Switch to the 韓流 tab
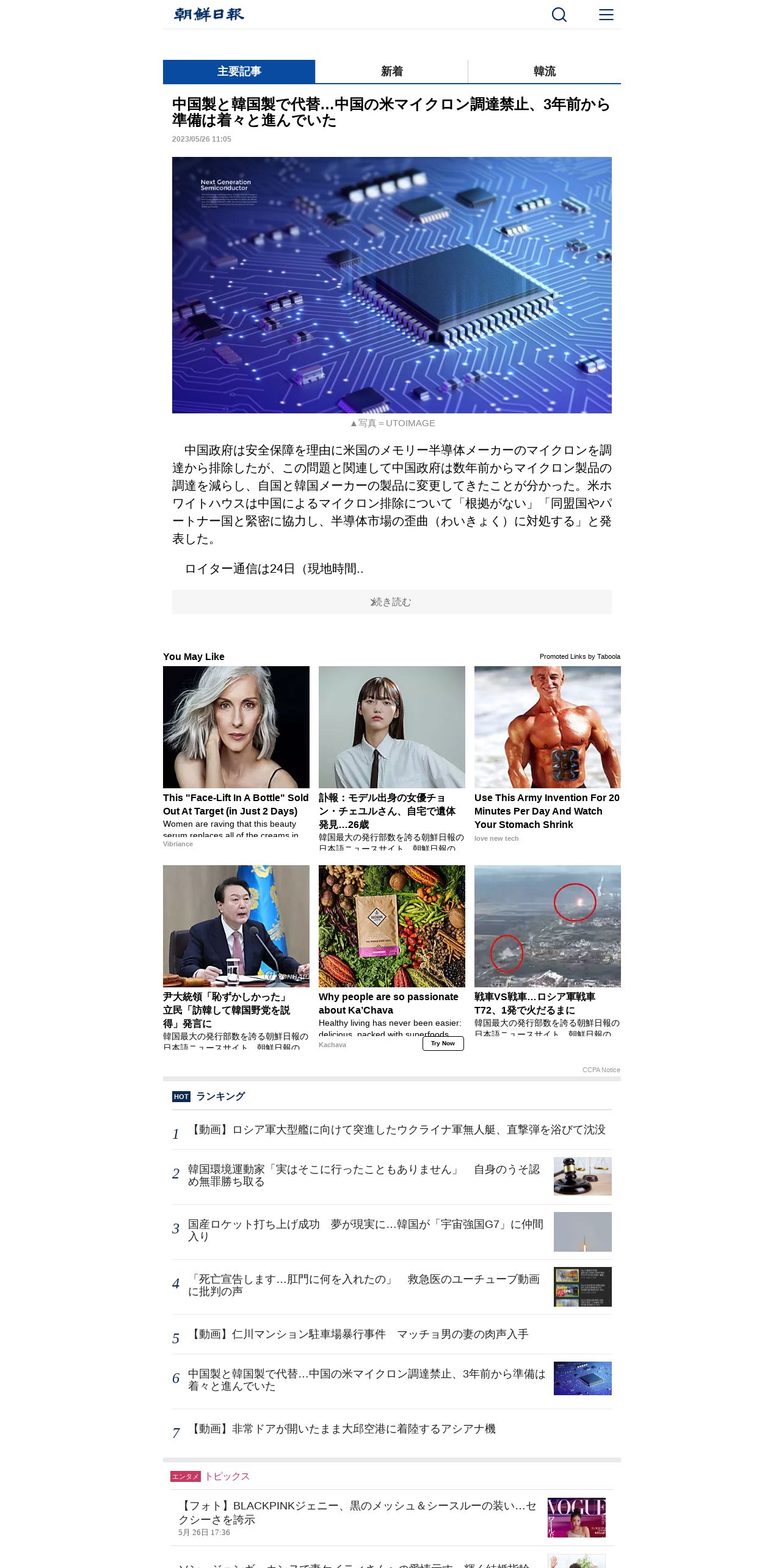Image resolution: width=784 pixels, height=1568 pixels. [544, 71]
